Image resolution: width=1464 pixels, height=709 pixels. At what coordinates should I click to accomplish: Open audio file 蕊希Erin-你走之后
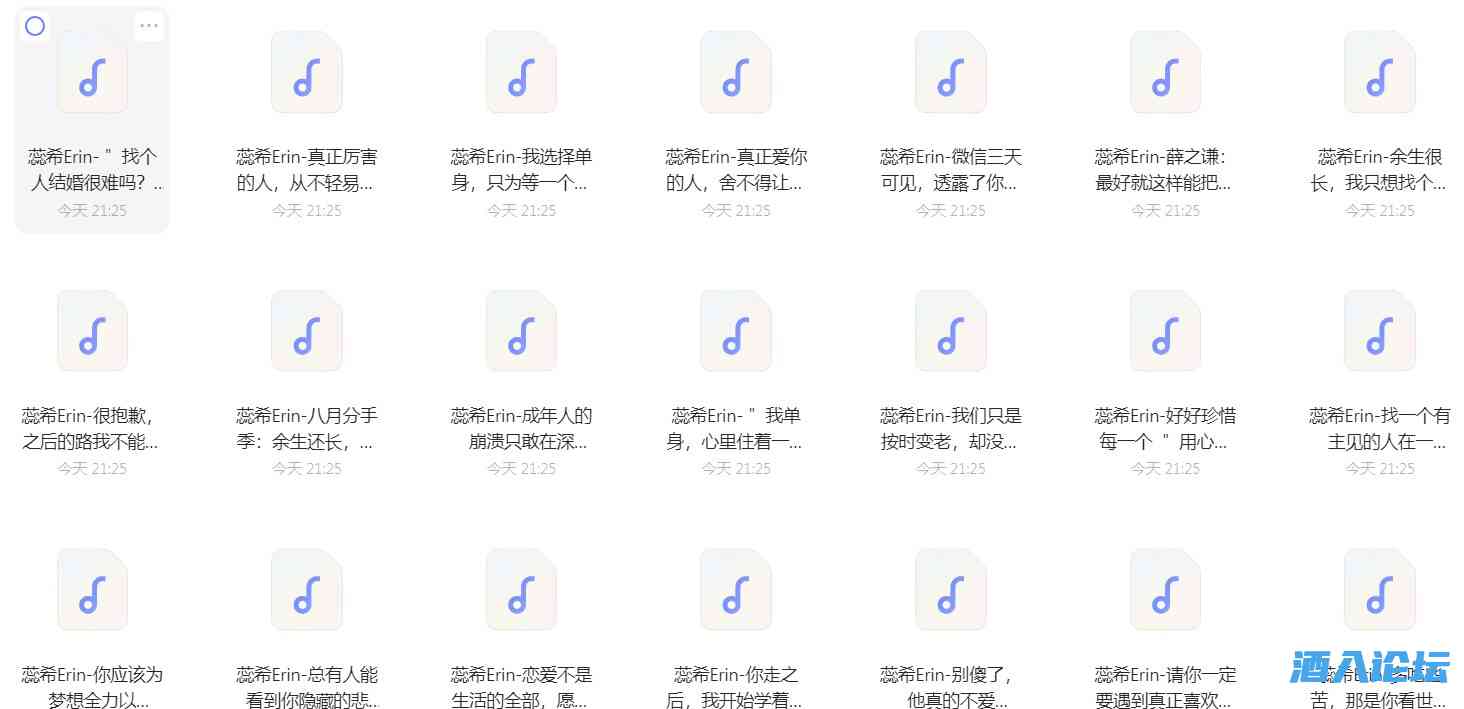[x=736, y=590]
